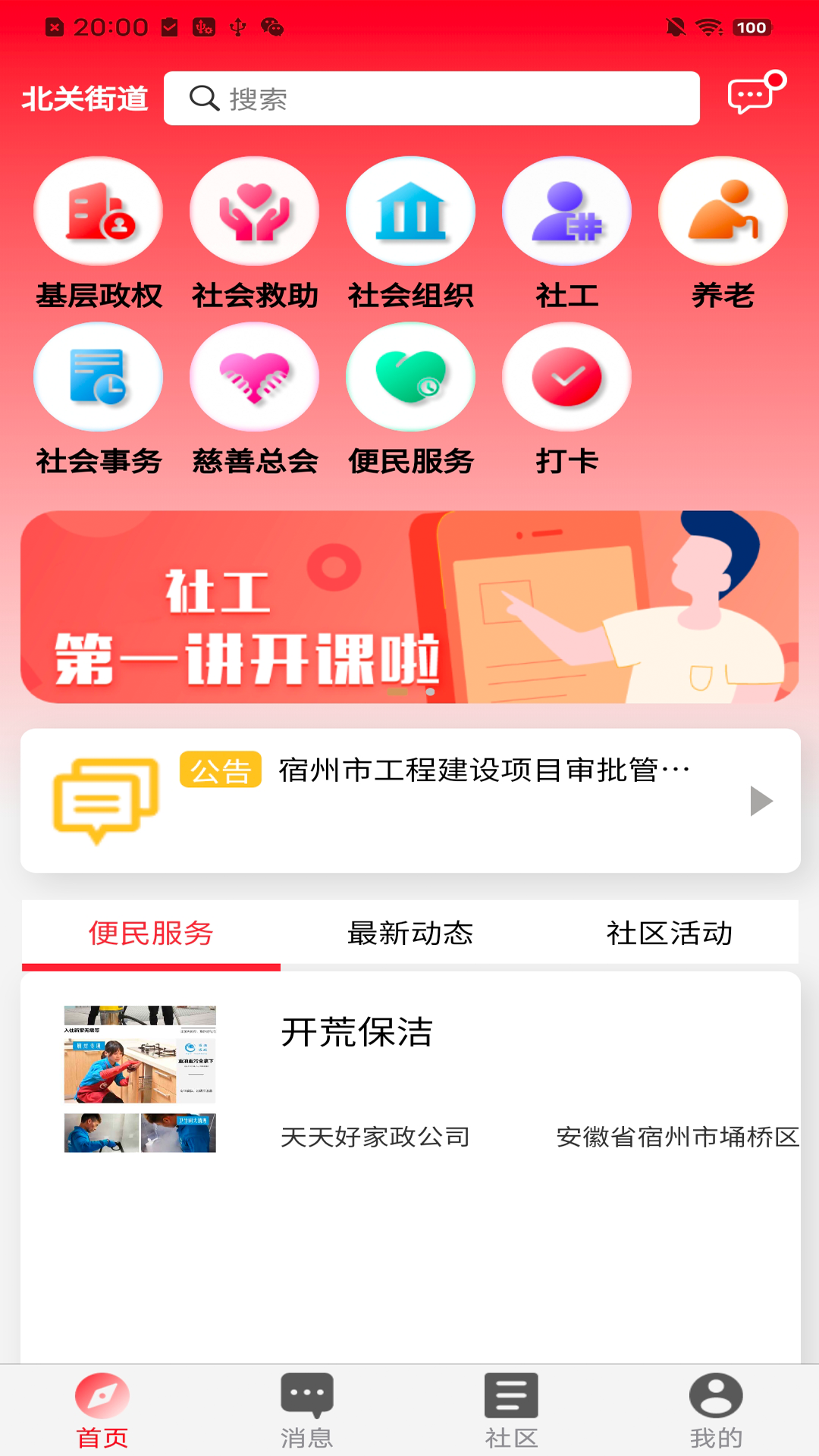This screenshot has width=819, height=1456.
Task: Switch to the 社区活动 tab
Action: (669, 933)
